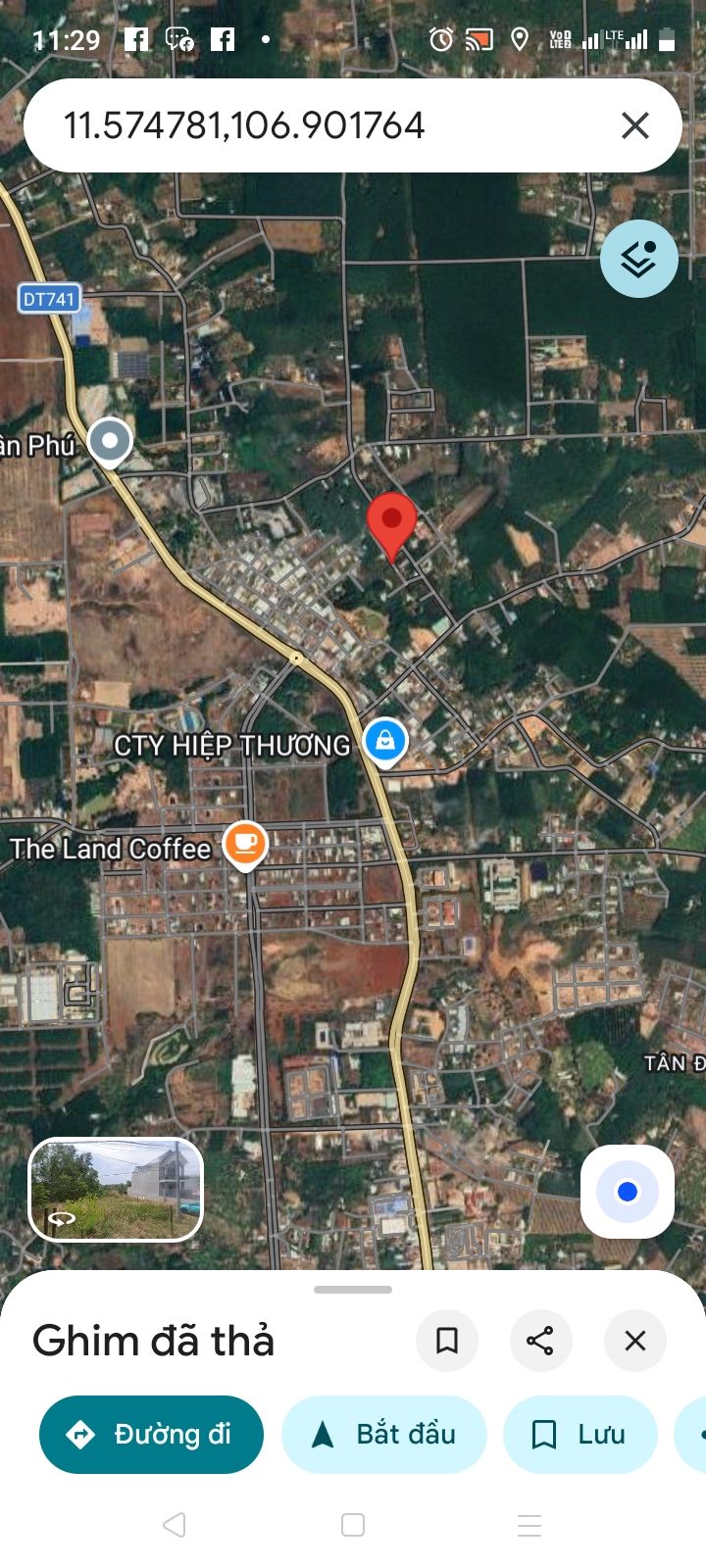Select The Land Coffee map marker
Screen dimensions: 706x1568
(x=245, y=843)
